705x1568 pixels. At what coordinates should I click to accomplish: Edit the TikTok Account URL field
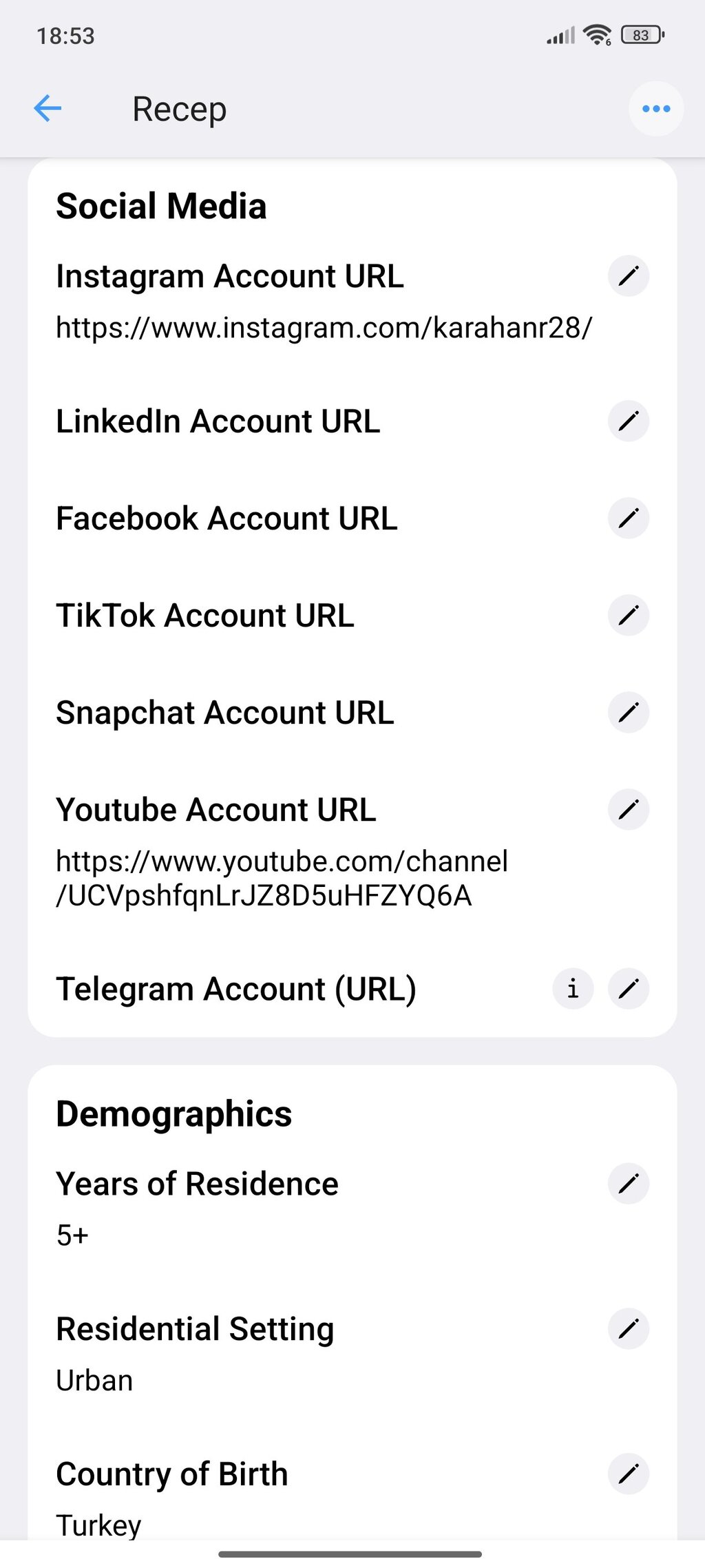coord(628,616)
